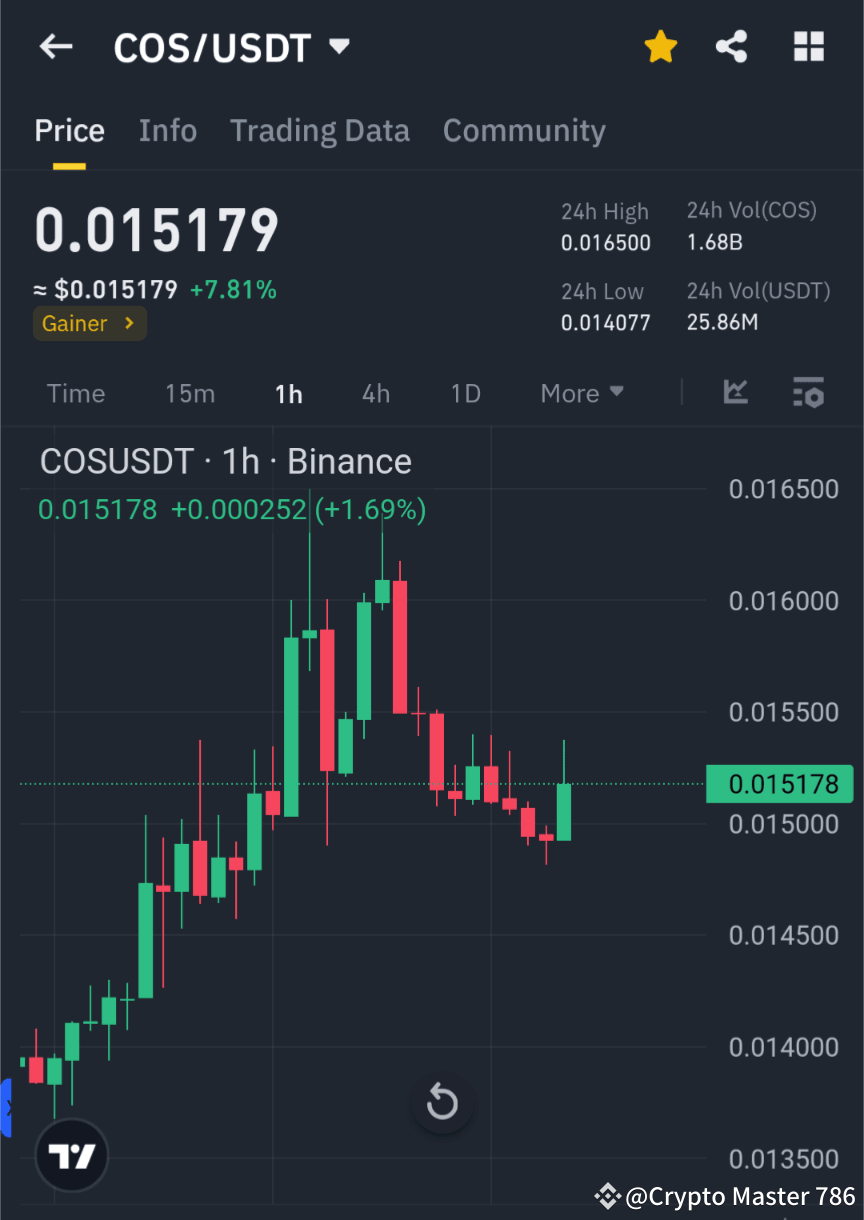This screenshot has height=1220, width=864.
Task: Select the 1D timeframe
Action: click(465, 393)
